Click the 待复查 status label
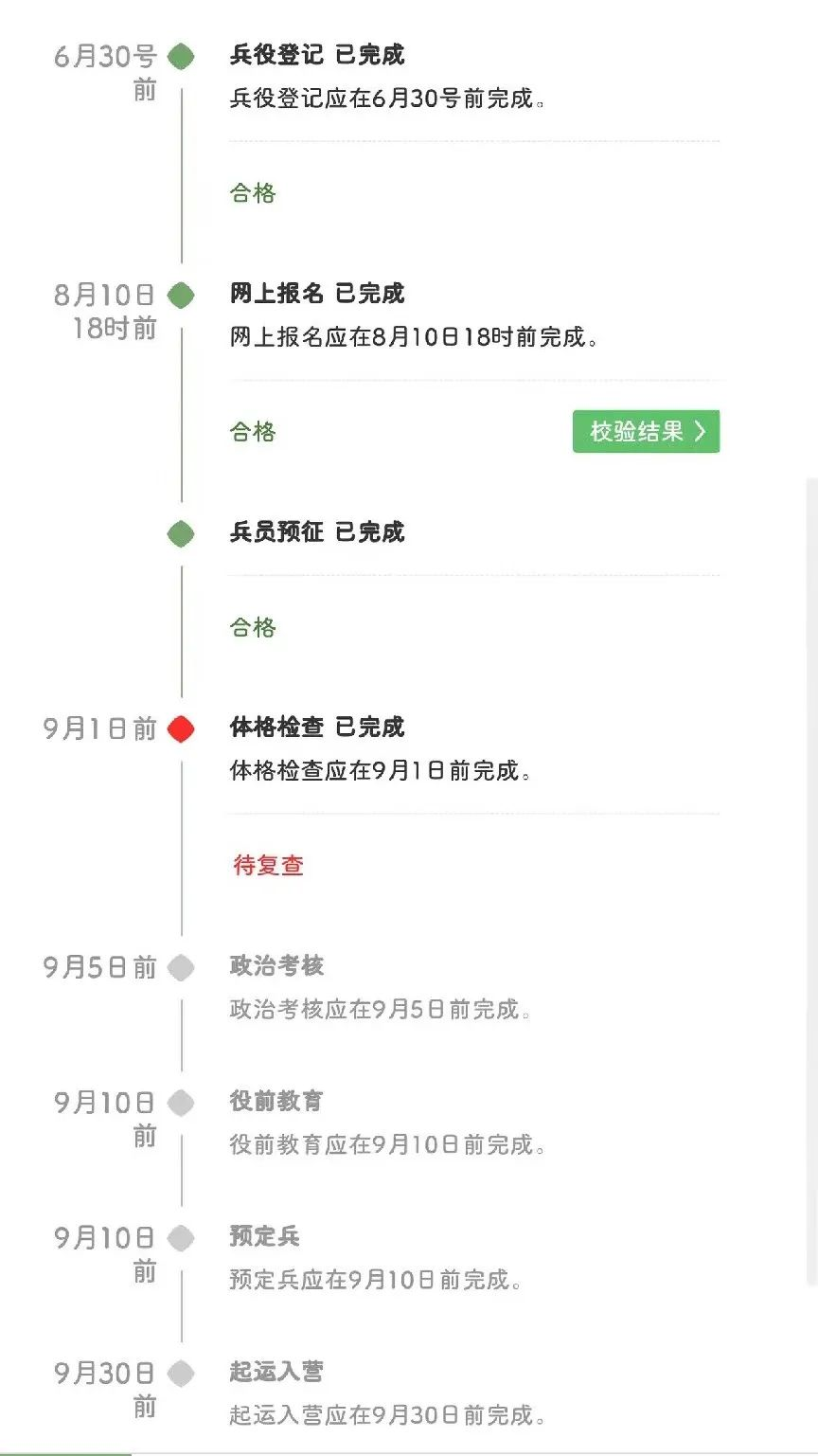The image size is (818, 1456). pos(268,865)
